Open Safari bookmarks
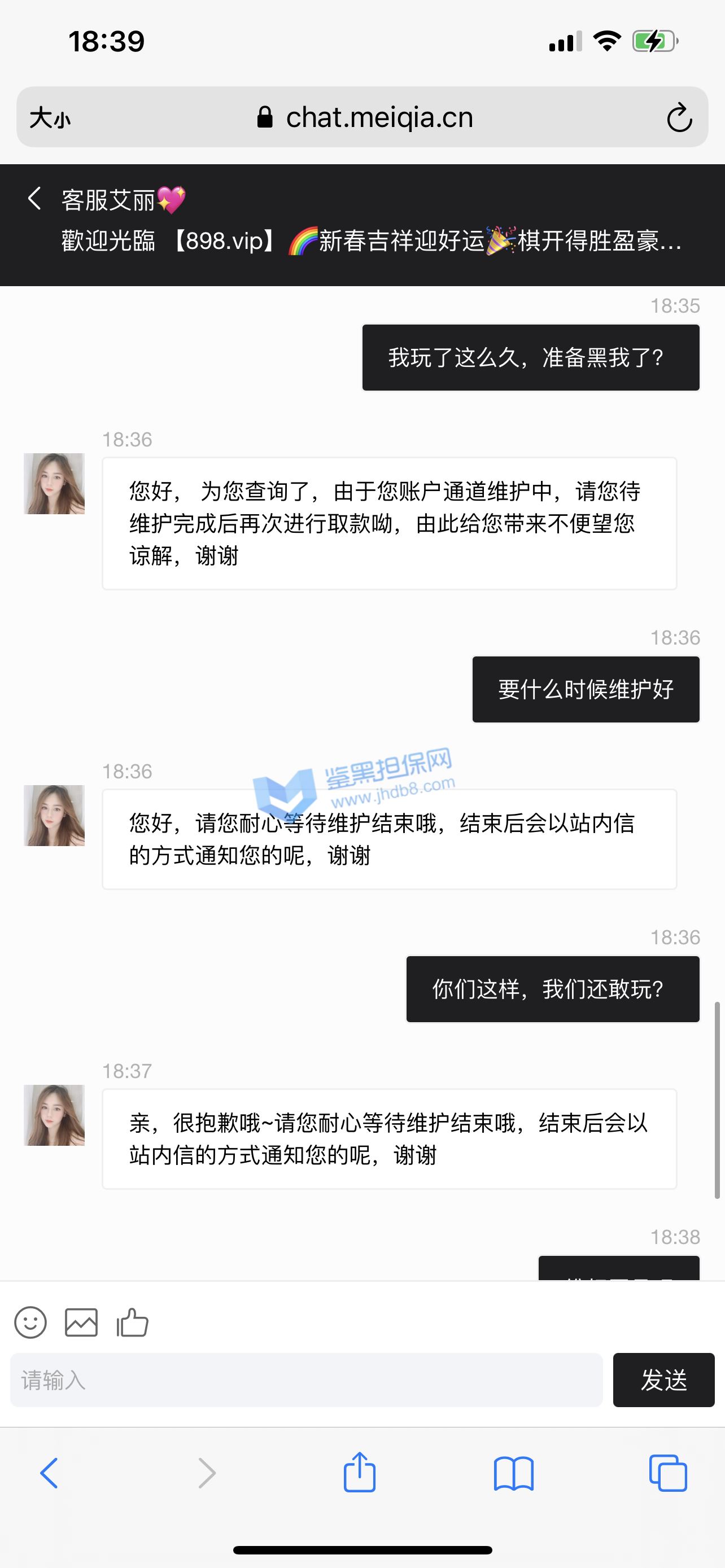725x1568 pixels. (x=513, y=1473)
